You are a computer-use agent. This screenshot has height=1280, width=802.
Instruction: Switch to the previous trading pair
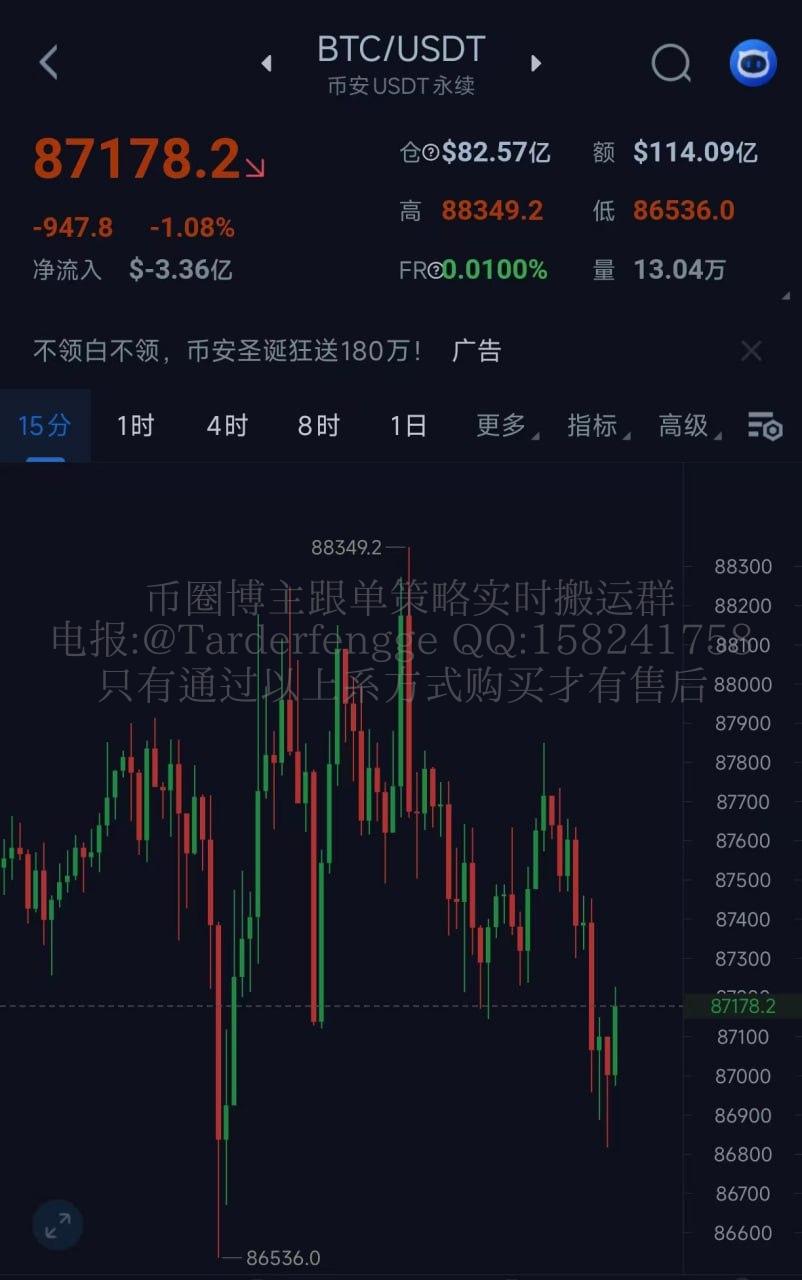coord(266,63)
